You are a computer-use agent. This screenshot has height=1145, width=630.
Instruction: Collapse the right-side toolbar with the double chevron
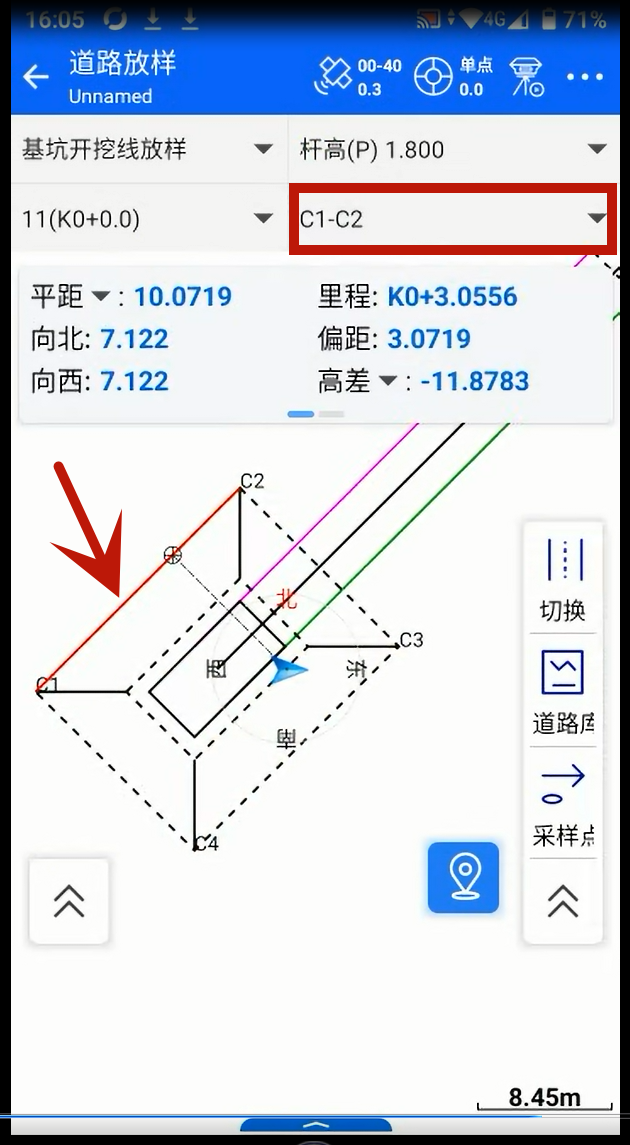(563, 901)
